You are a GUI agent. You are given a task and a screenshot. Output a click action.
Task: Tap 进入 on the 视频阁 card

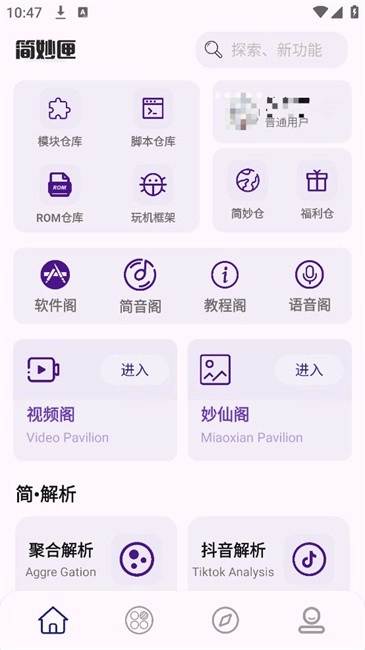135,370
